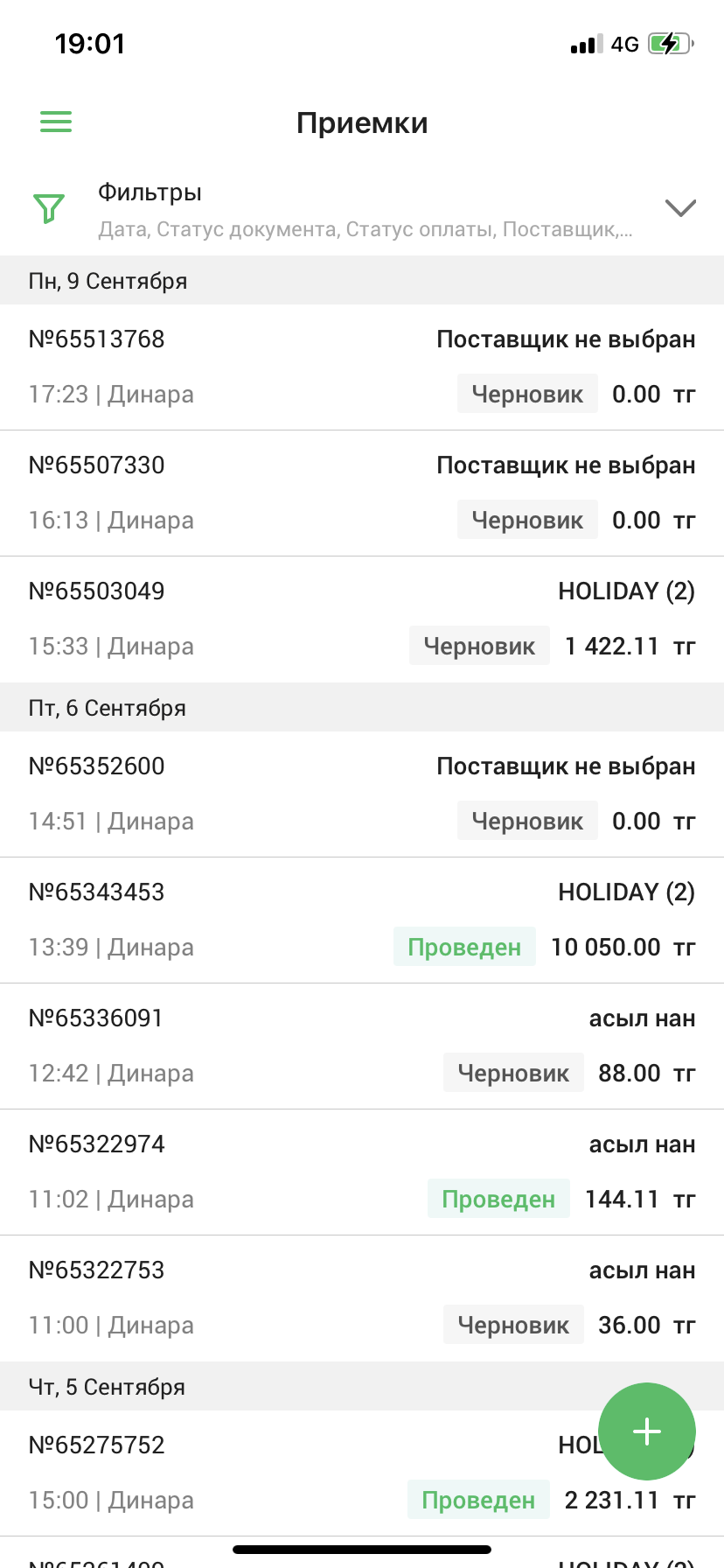724x1568 pixels.
Task: Open the hamburger drawer menu
Action: point(56,122)
